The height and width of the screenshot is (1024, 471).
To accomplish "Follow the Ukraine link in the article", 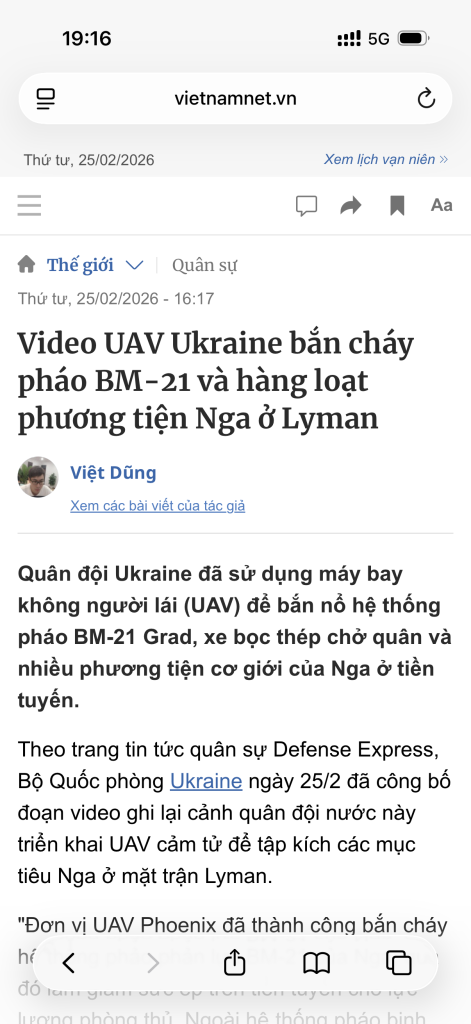I will coord(206,781).
